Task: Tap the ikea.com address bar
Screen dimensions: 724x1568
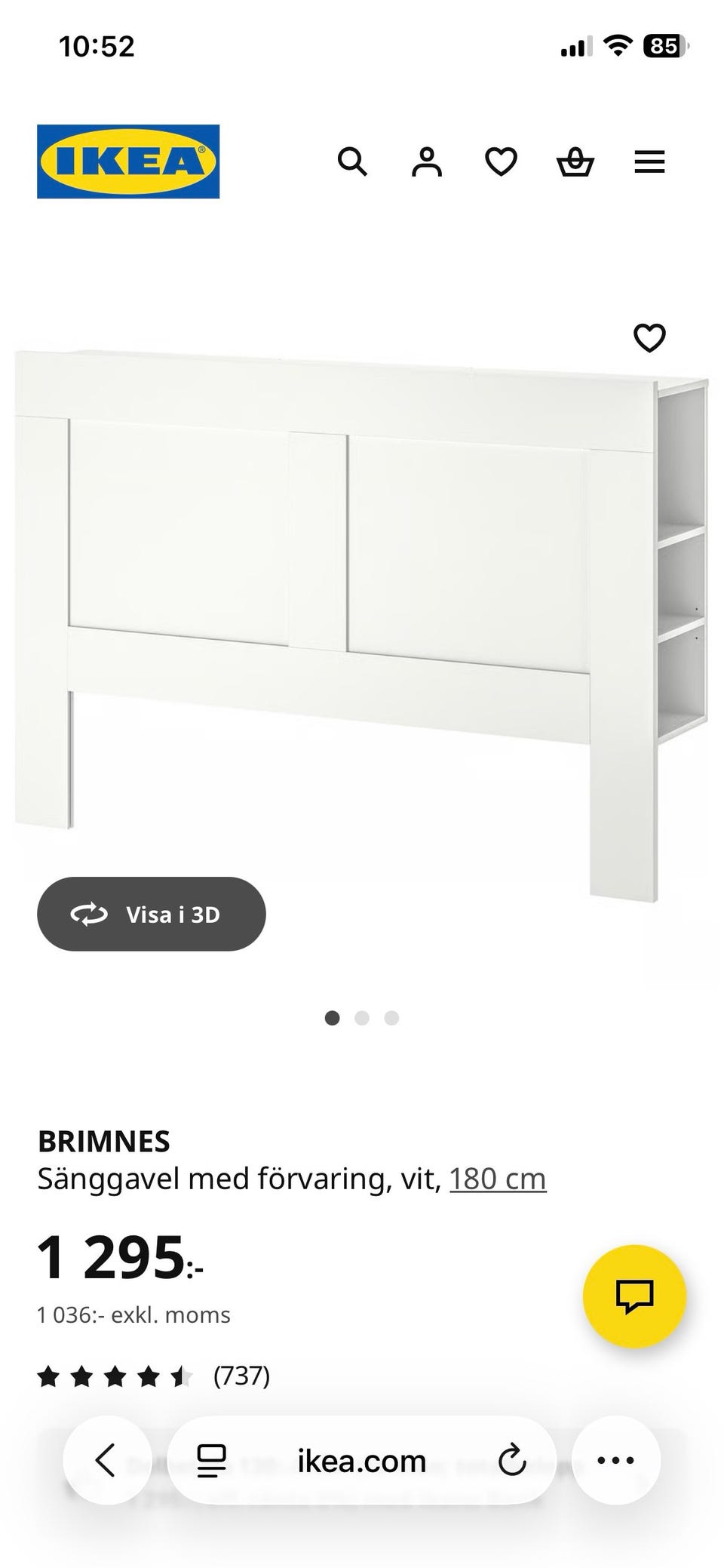Action: [x=362, y=1462]
